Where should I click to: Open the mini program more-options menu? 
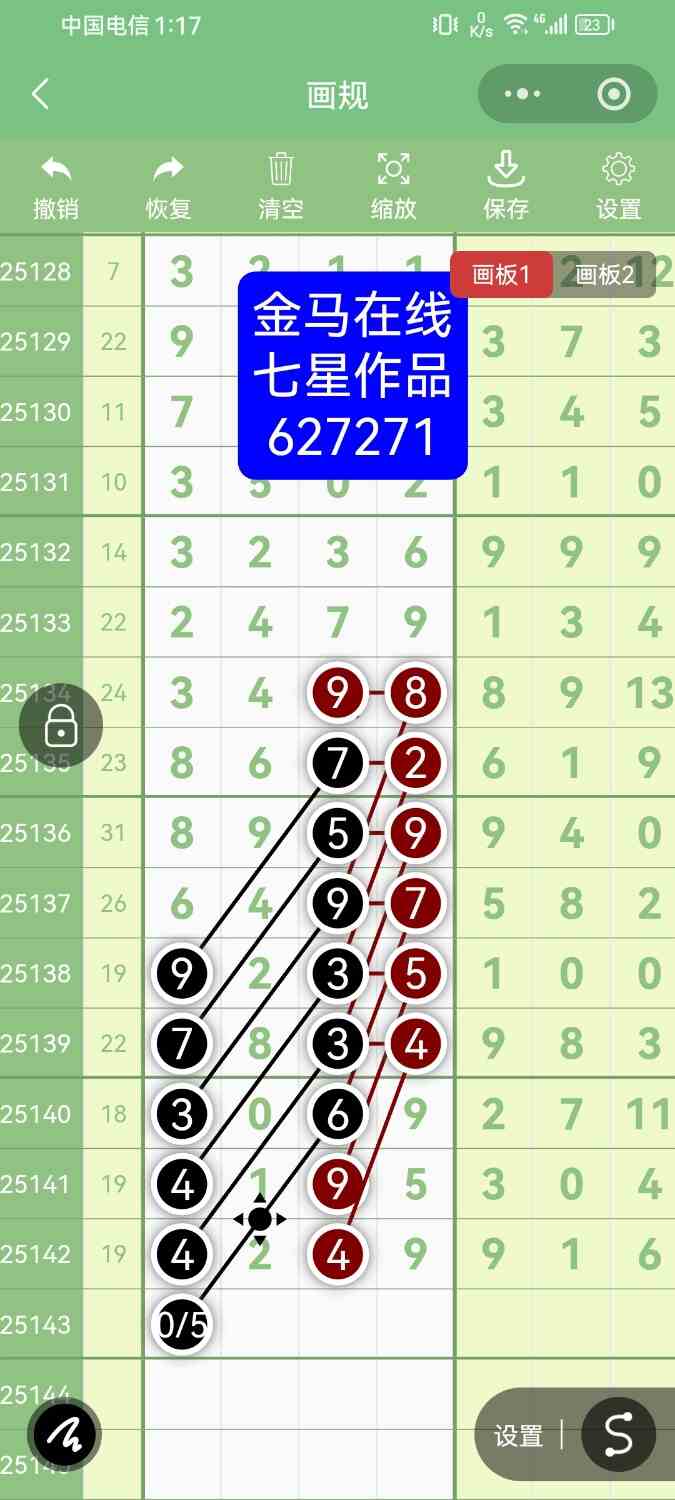coord(522,95)
